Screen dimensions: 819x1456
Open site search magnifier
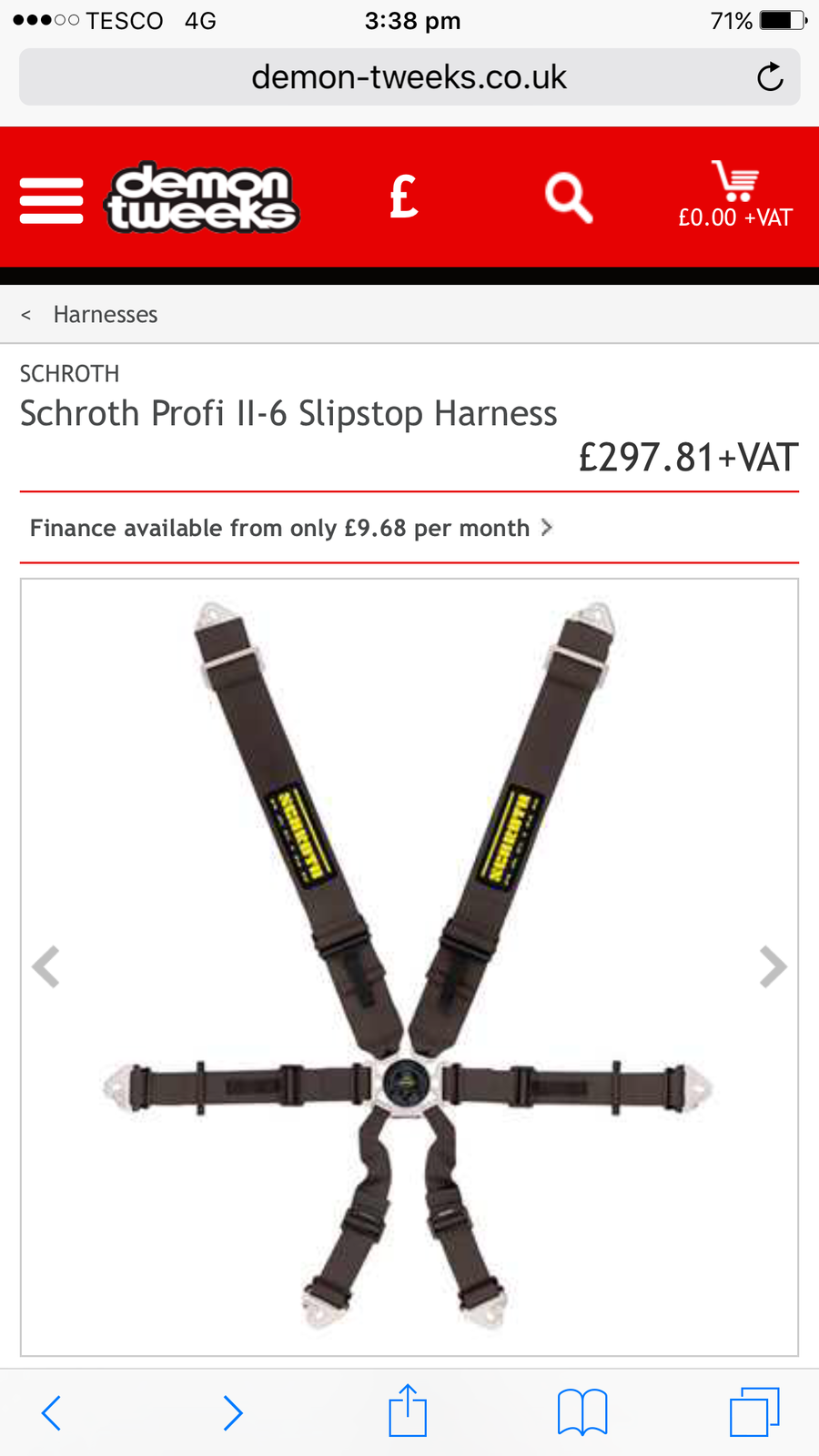coord(568,197)
